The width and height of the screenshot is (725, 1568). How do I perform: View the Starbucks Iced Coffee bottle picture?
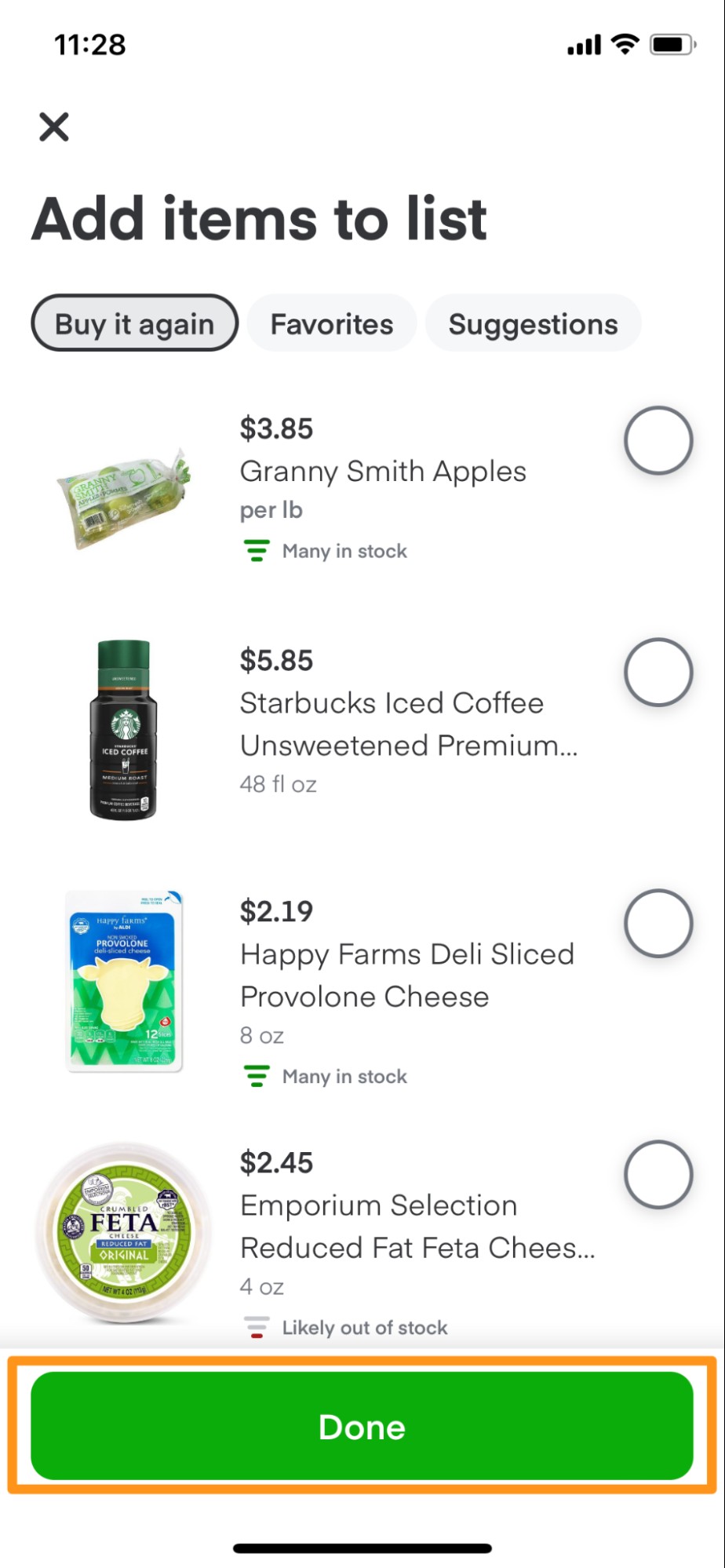(x=123, y=730)
